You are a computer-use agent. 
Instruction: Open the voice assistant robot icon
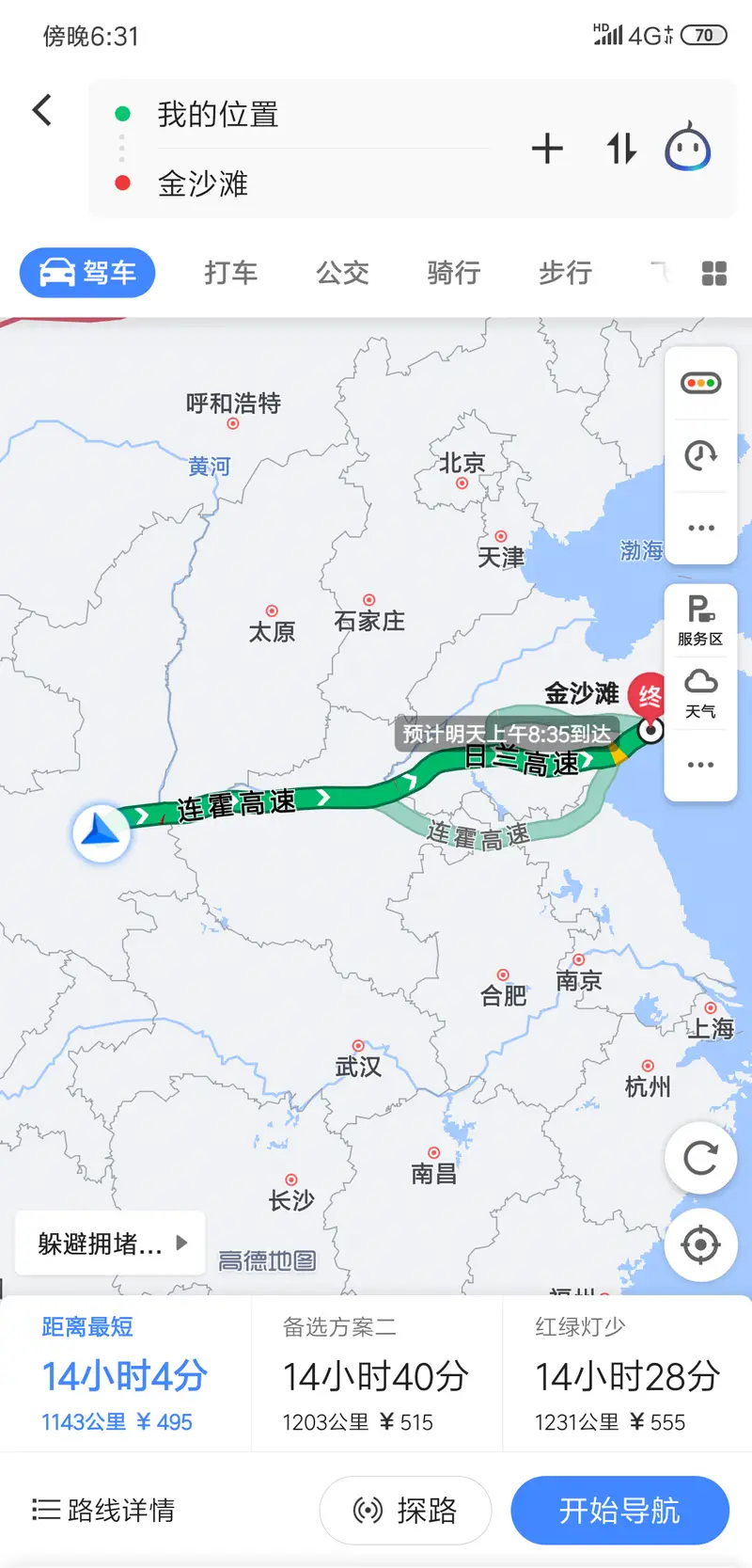pos(688,149)
